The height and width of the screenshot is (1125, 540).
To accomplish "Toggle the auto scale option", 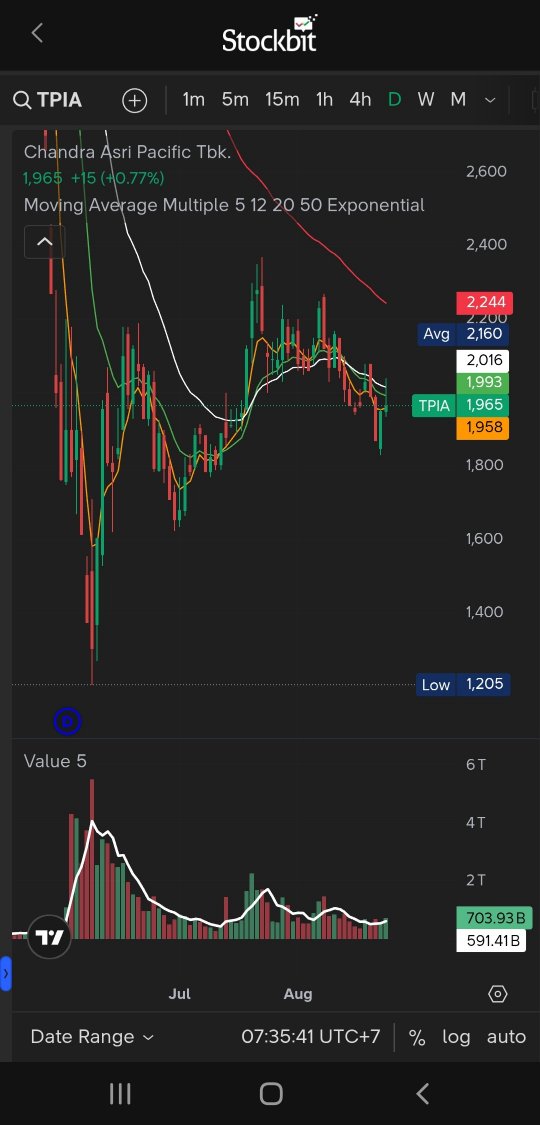I will tap(506, 1037).
